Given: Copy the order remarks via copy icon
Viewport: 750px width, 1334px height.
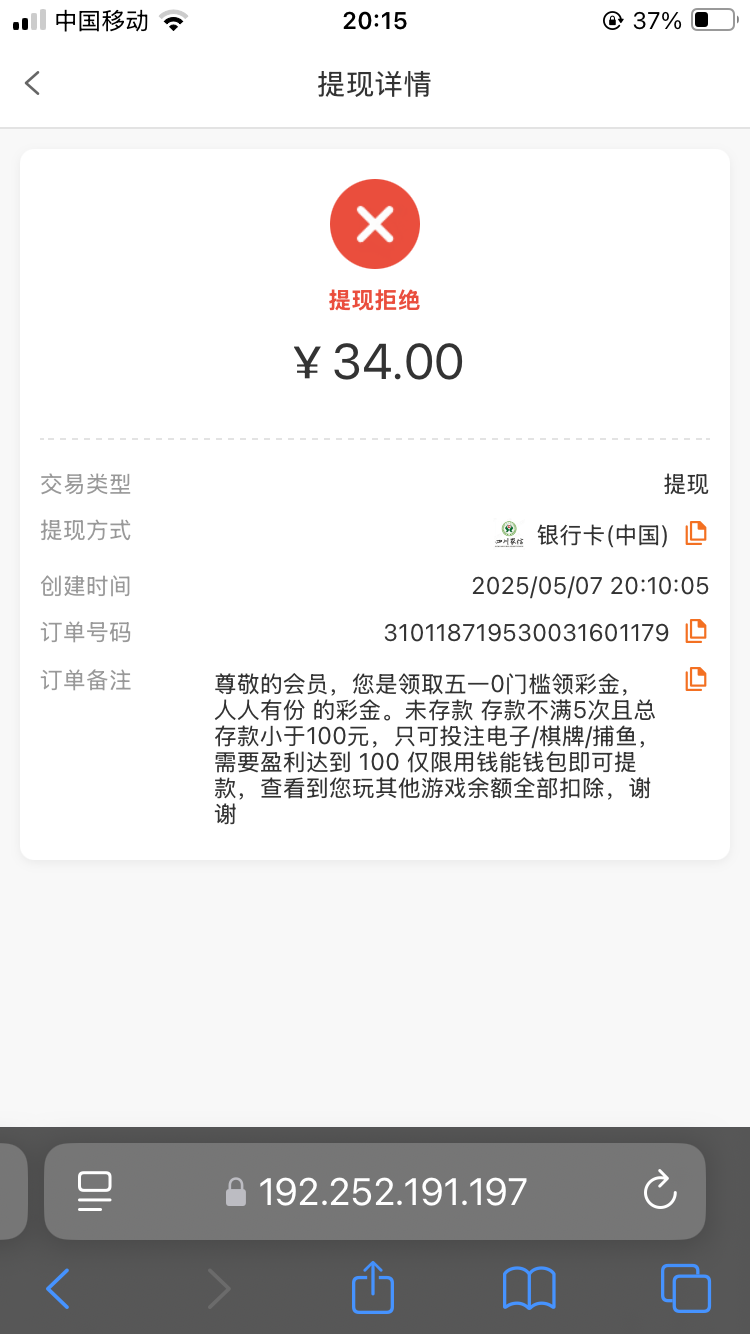Looking at the screenshot, I should point(696,679).
